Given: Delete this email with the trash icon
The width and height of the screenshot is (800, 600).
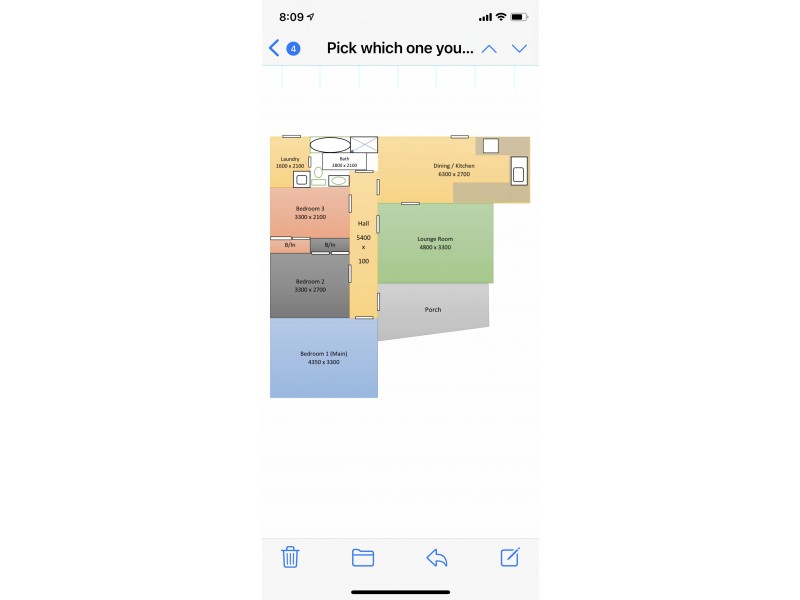Looking at the screenshot, I should pos(290,557).
